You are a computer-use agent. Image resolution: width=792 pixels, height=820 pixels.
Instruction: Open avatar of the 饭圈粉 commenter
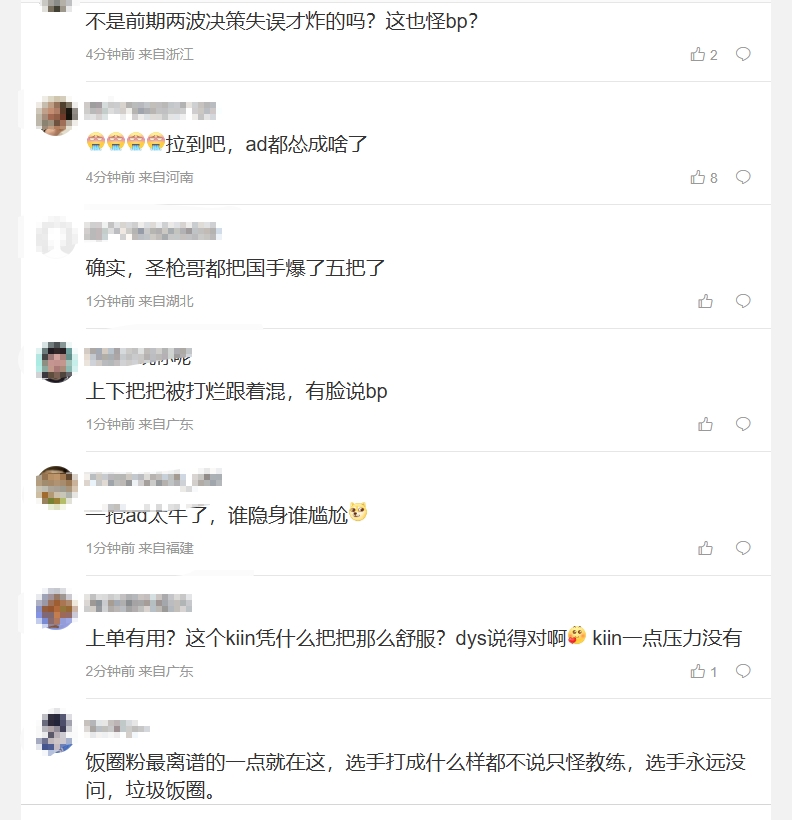(x=56, y=732)
